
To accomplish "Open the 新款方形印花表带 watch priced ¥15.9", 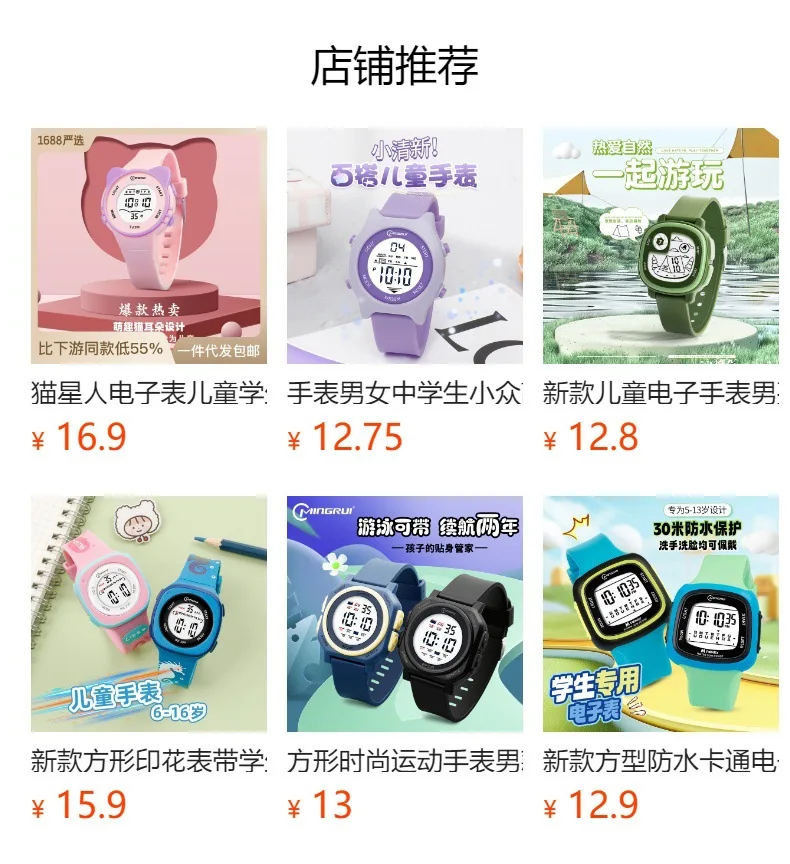I will coord(149,614).
